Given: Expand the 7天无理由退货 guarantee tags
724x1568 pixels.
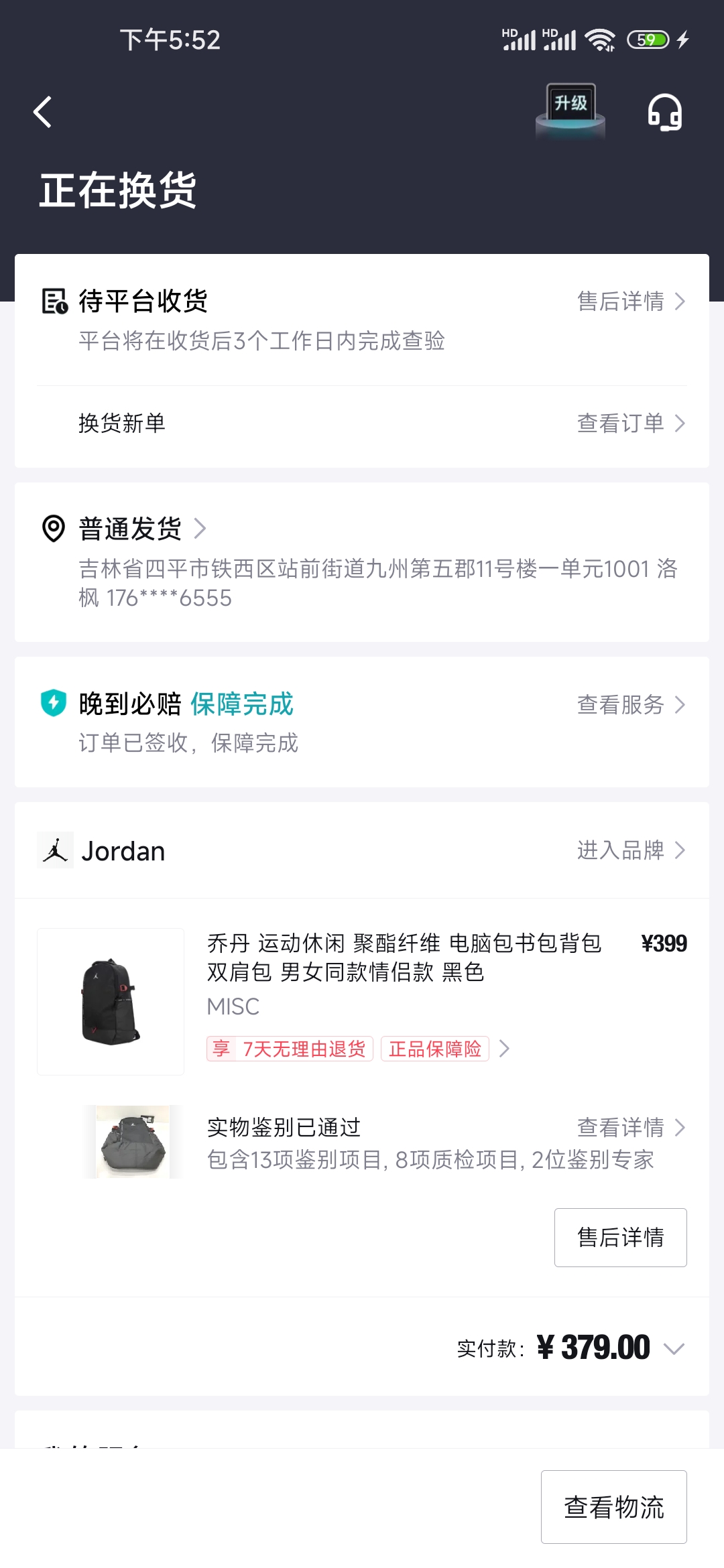Looking at the screenshot, I should tap(505, 1049).
